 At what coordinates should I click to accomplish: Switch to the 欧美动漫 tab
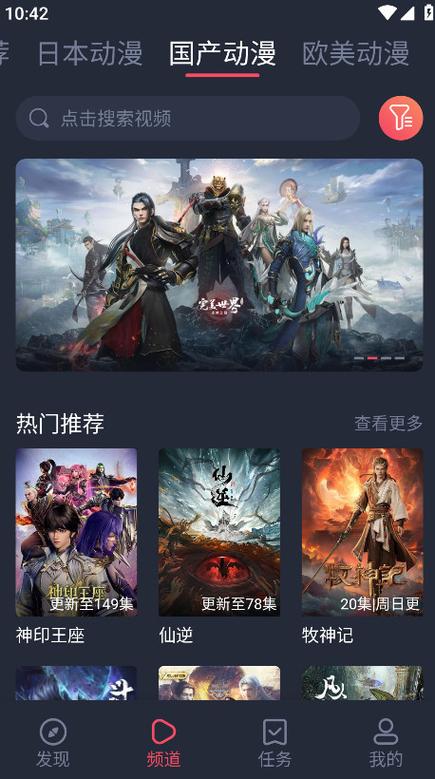coord(356,53)
